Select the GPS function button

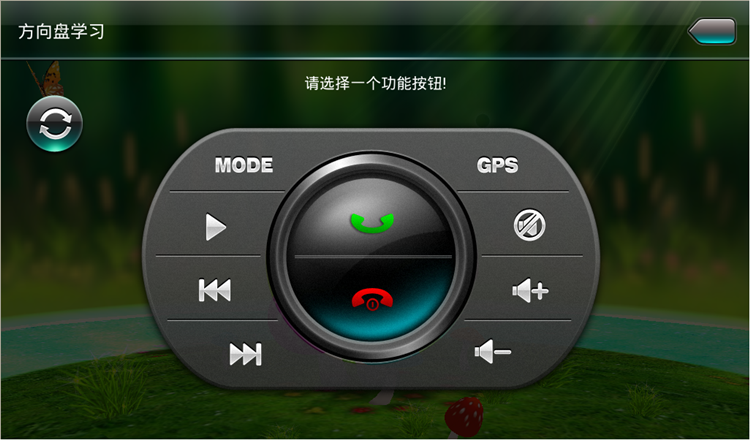(x=497, y=165)
